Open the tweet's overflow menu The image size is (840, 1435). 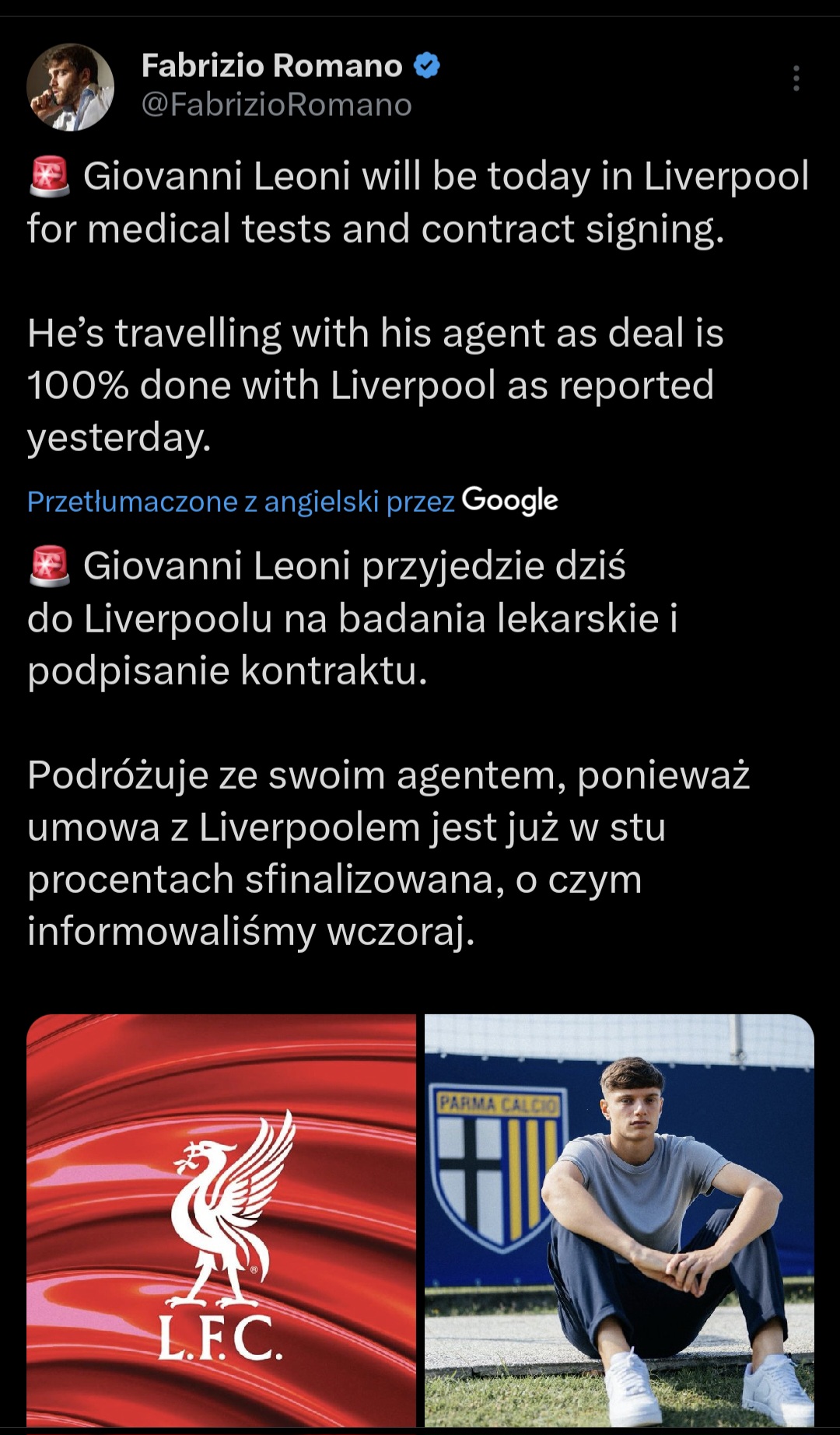point(796,79)
